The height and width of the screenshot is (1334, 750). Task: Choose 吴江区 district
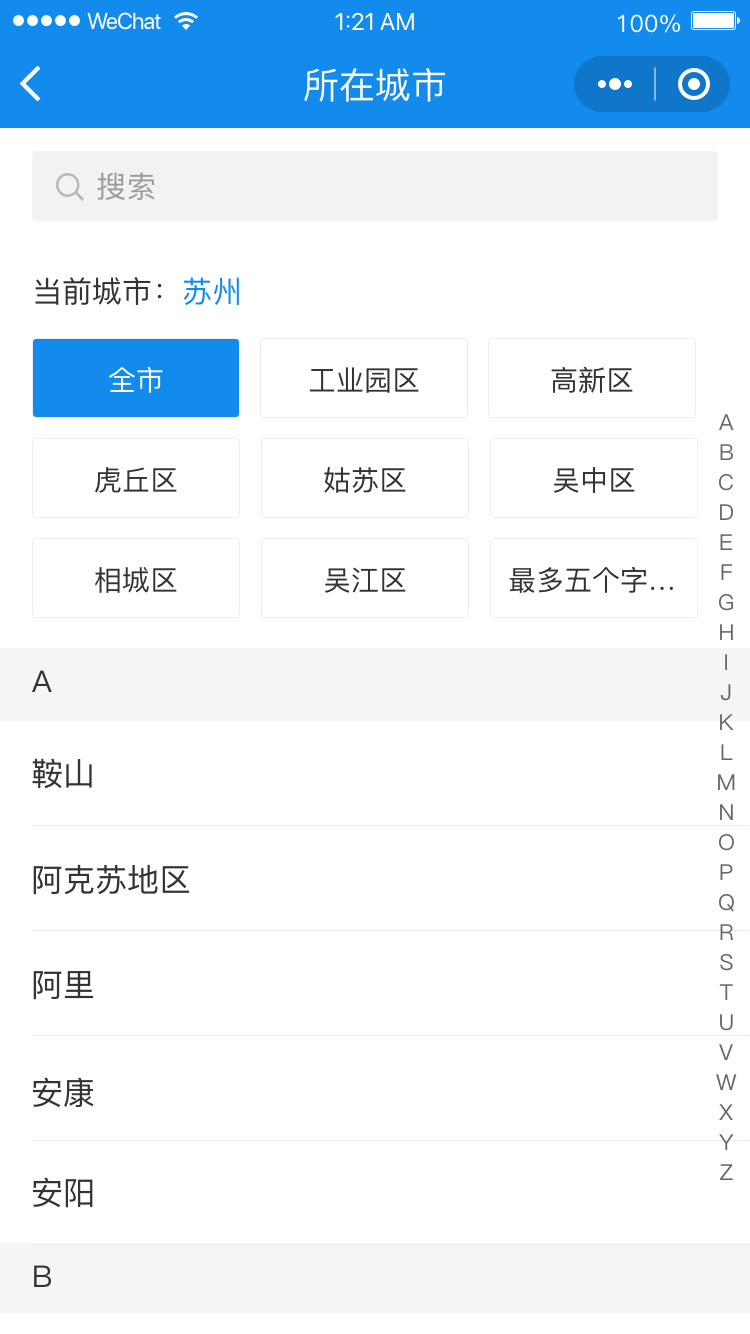point(365,578)
